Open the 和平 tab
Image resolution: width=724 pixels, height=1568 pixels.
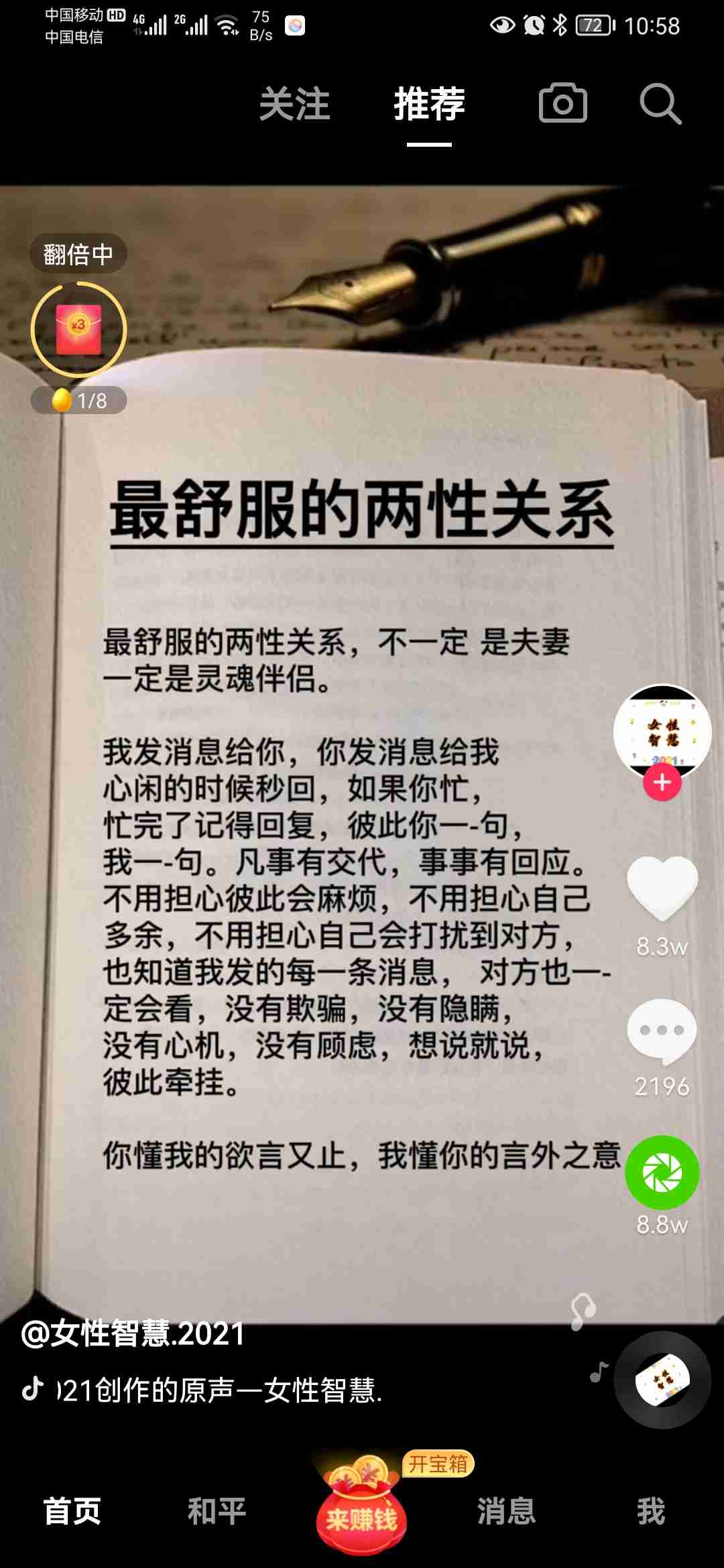pos(217,1512)
